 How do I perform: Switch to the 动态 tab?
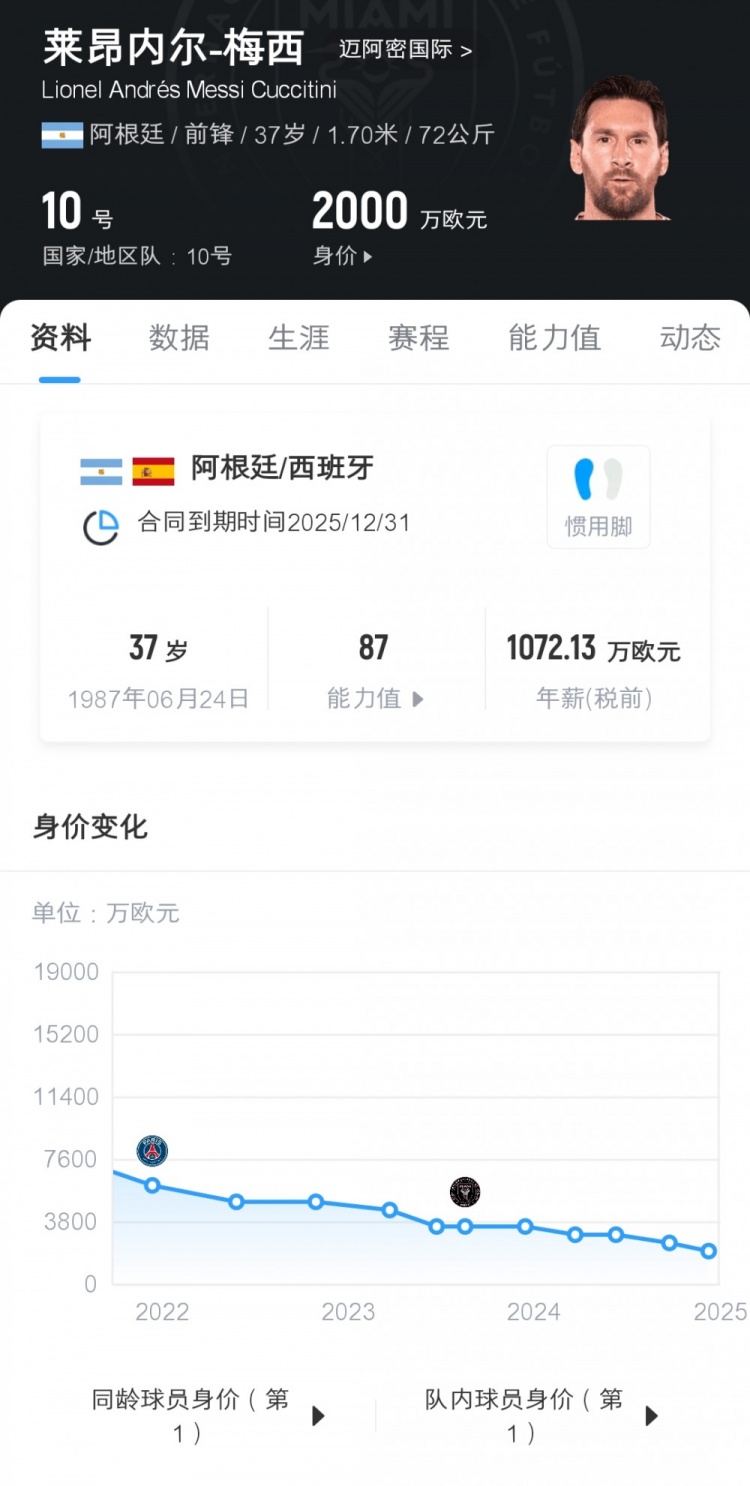click(690, 338)
